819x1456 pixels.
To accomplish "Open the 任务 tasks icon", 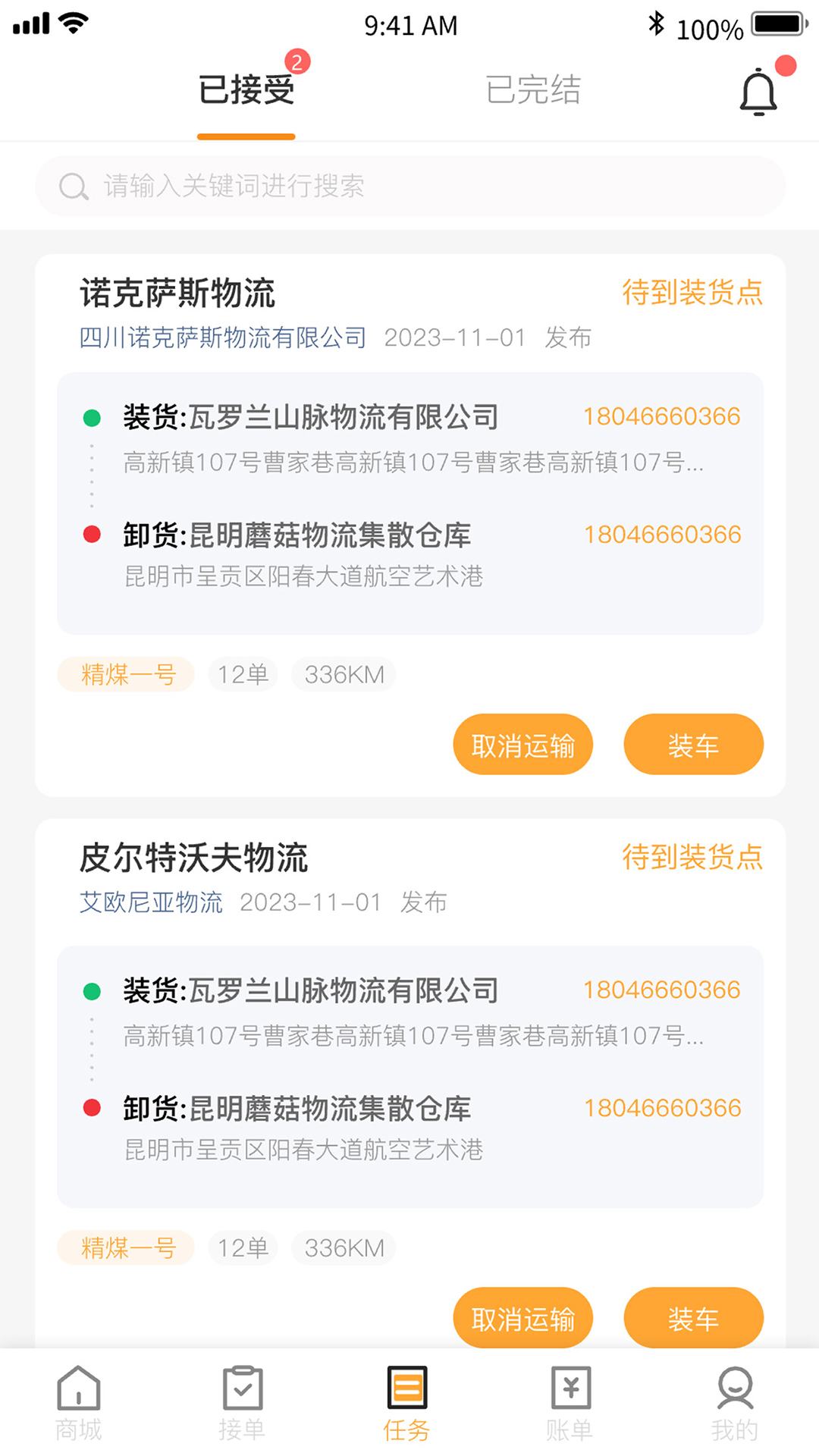I will (407, 1401).
